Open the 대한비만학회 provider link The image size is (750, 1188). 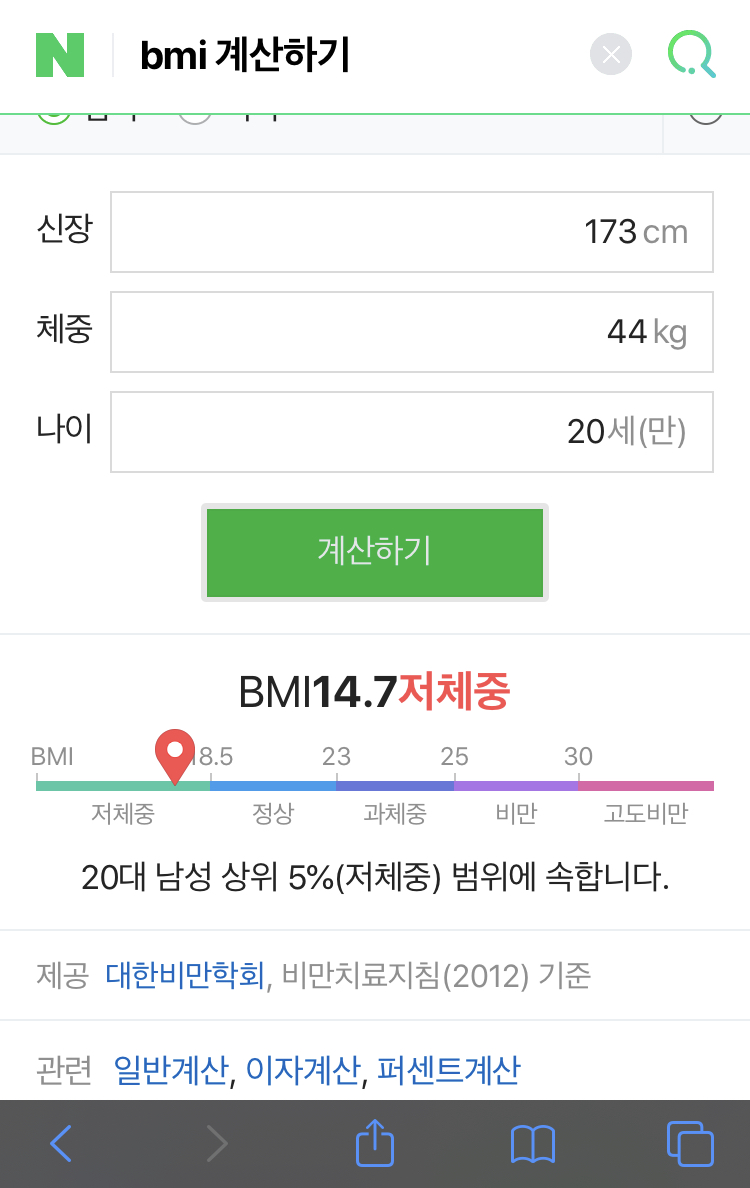(x=186, y=975)
